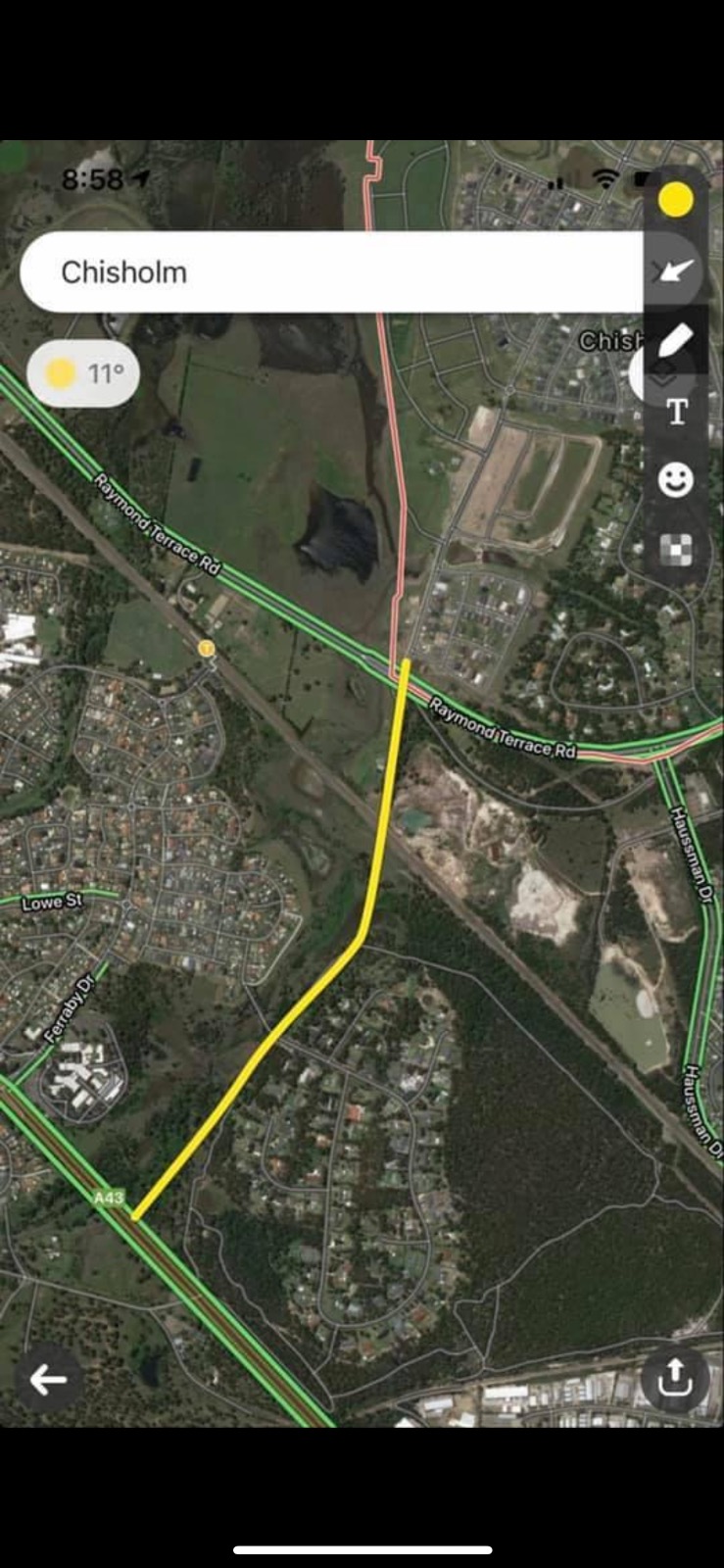This screenshot has width=724, height=1568.
Task: Open the yellow color picker circle
Action: tap(676, 199)
